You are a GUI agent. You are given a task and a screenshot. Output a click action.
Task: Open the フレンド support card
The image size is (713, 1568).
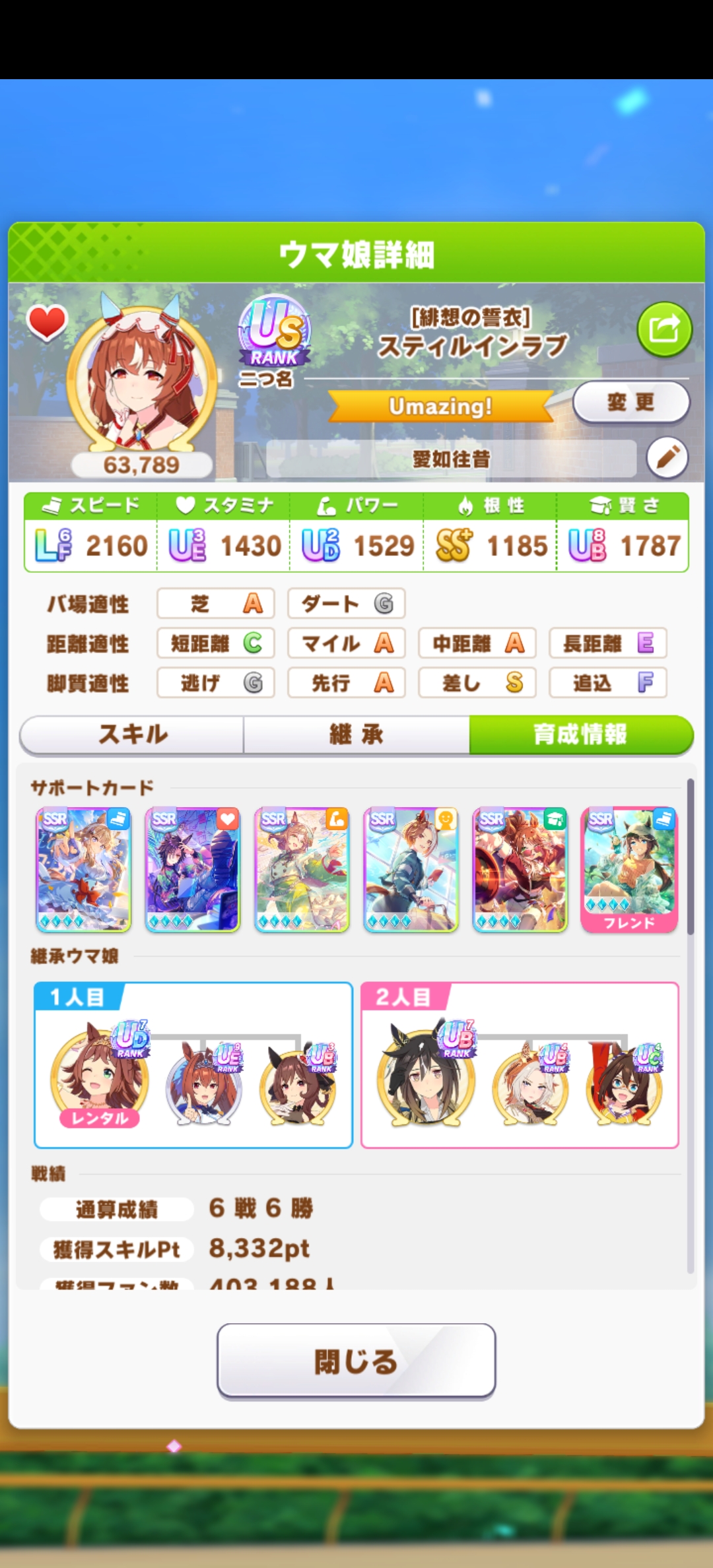[x=629, y=869]
